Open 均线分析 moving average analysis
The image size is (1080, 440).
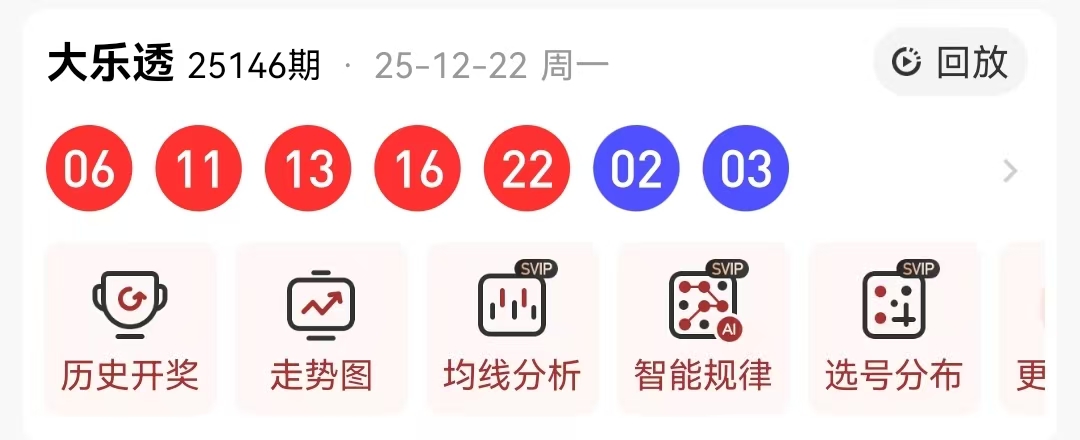point(512,328)
